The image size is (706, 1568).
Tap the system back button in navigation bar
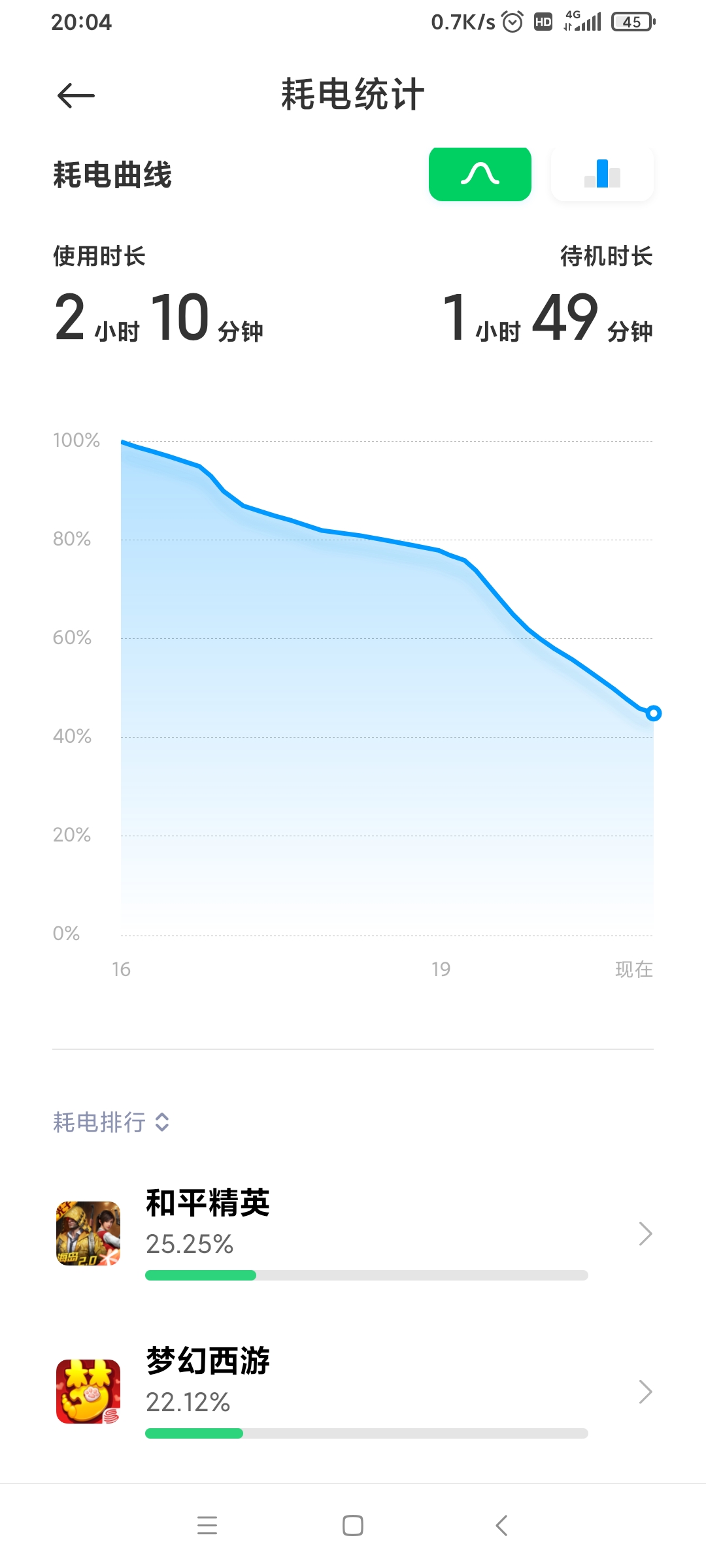[501, 1526]
